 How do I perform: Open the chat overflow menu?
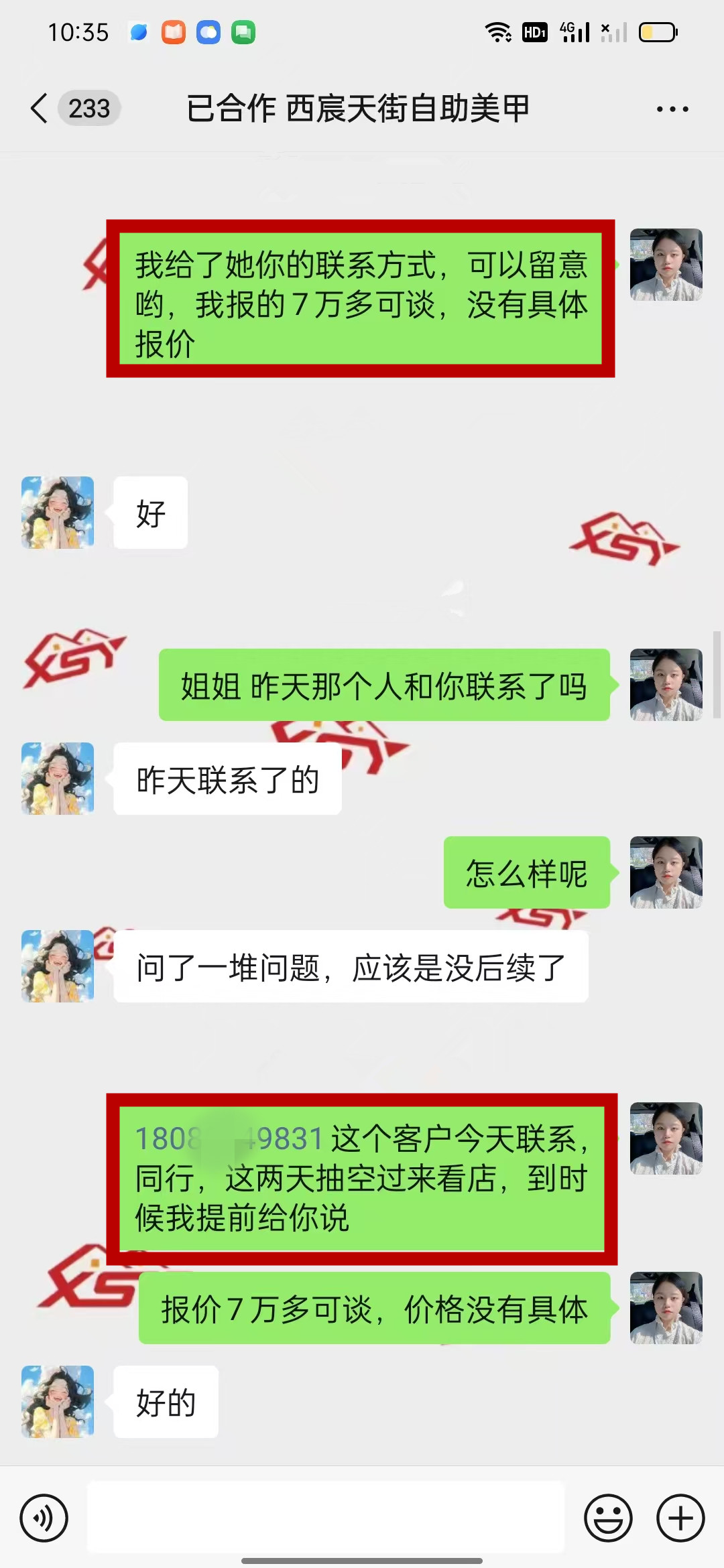point(672,109)
